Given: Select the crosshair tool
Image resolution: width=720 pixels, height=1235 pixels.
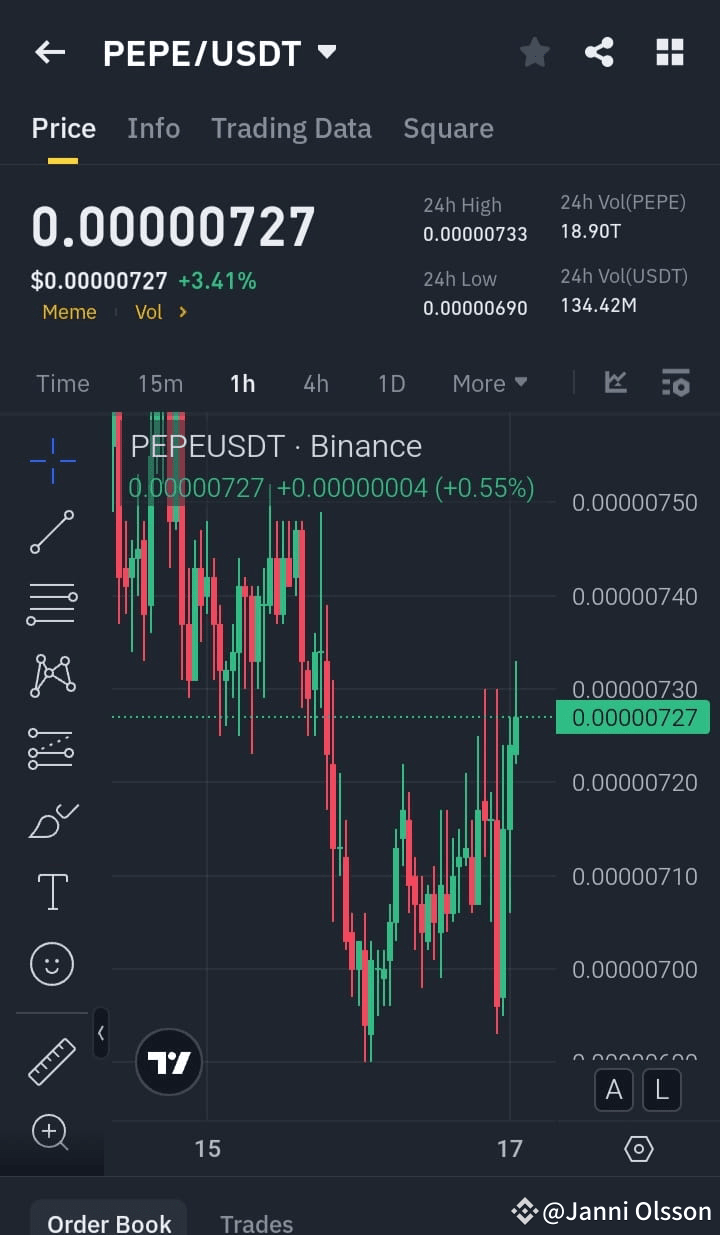Looking at the screenshot, I should click(x=51, y=459).
